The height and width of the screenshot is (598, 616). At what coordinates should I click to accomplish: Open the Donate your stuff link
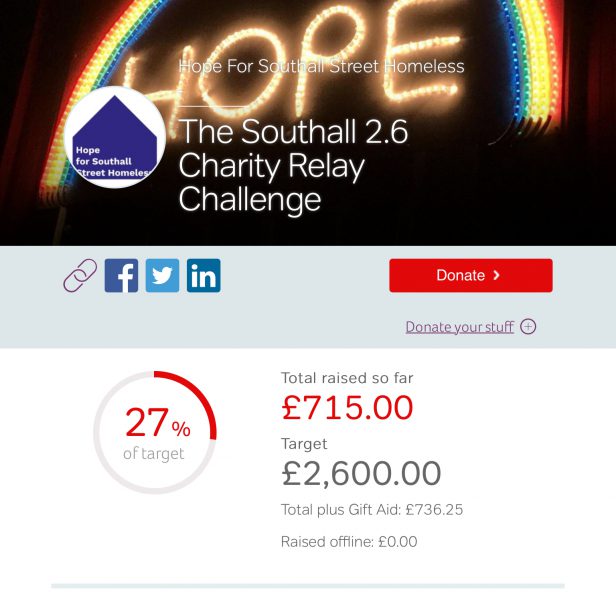[x=460, y=327]
